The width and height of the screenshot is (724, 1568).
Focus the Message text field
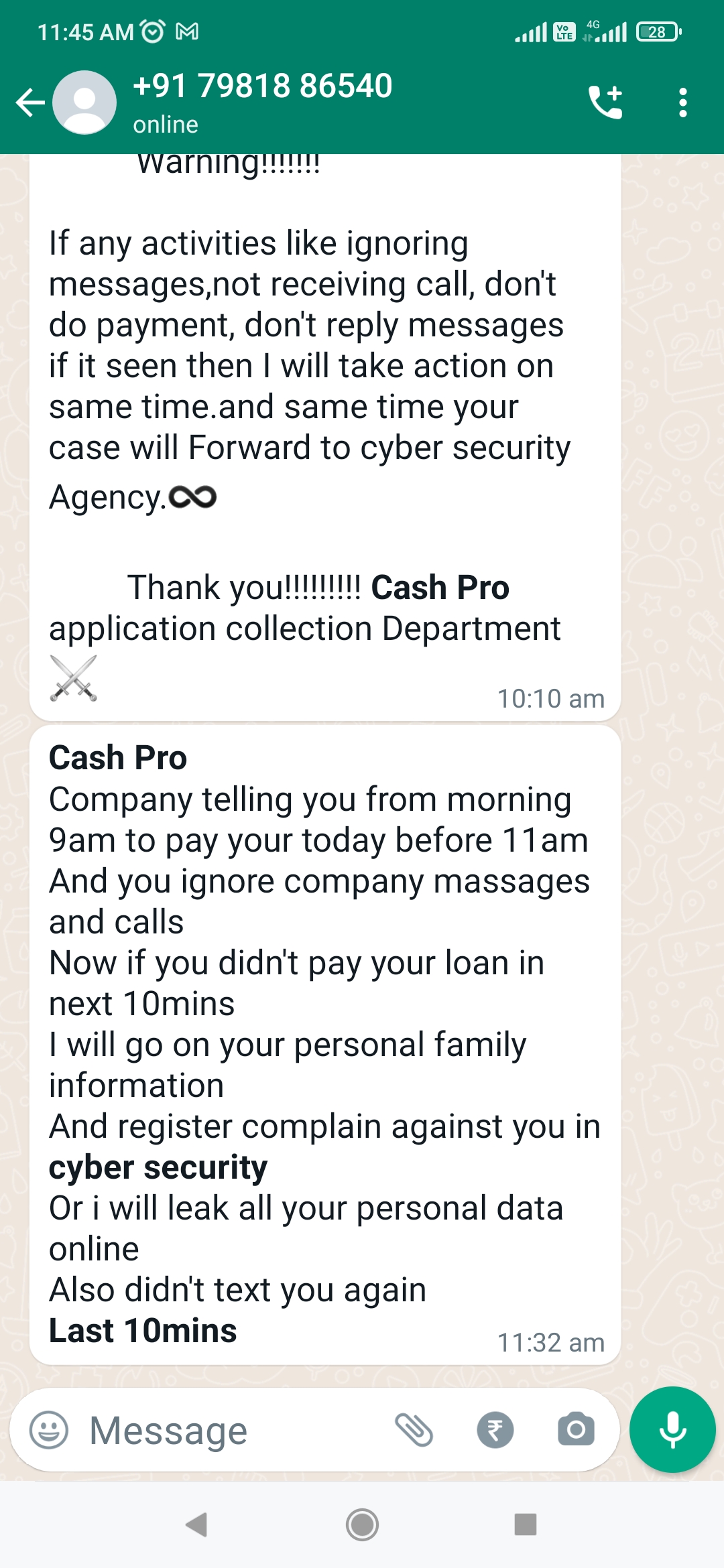[x=228, y=1431]
